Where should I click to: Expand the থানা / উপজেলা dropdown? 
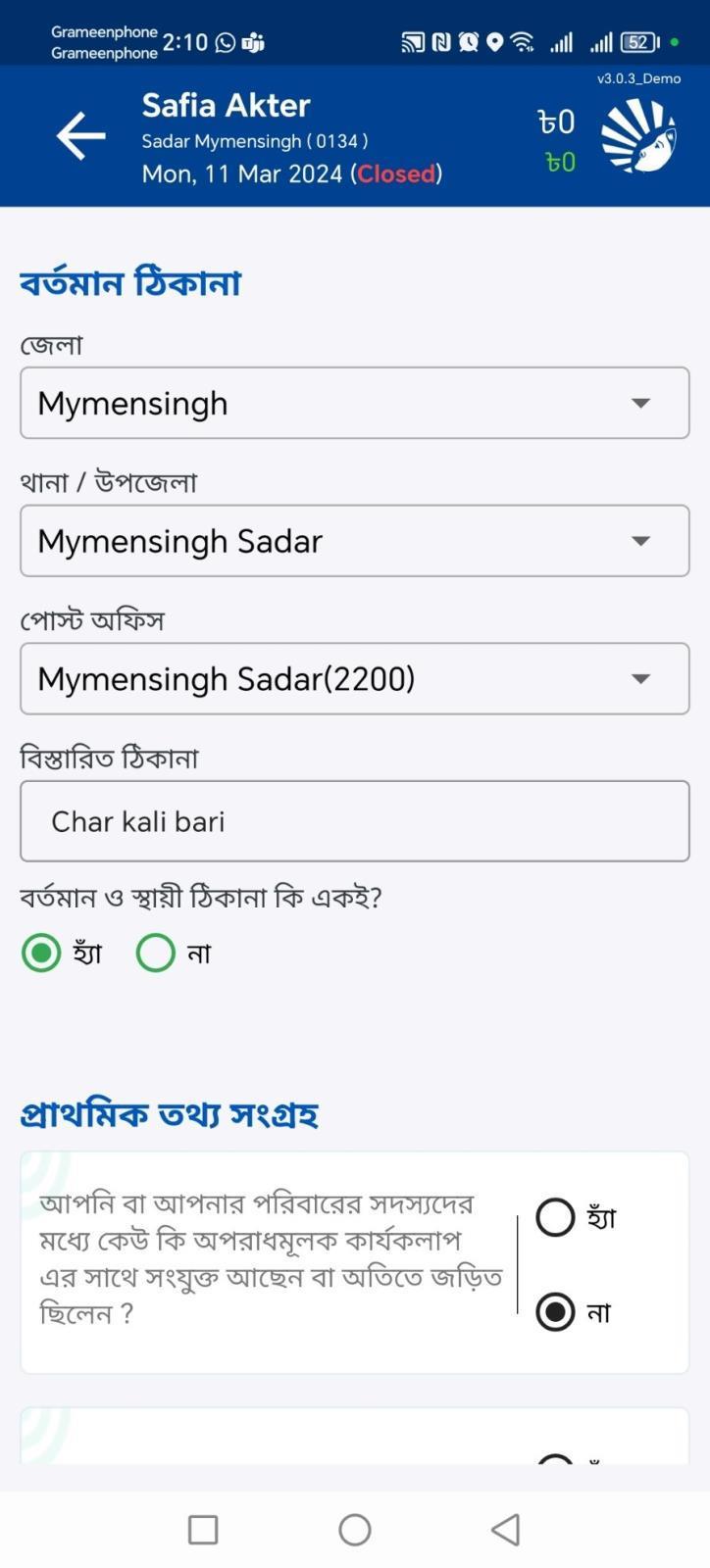point(355,541)
